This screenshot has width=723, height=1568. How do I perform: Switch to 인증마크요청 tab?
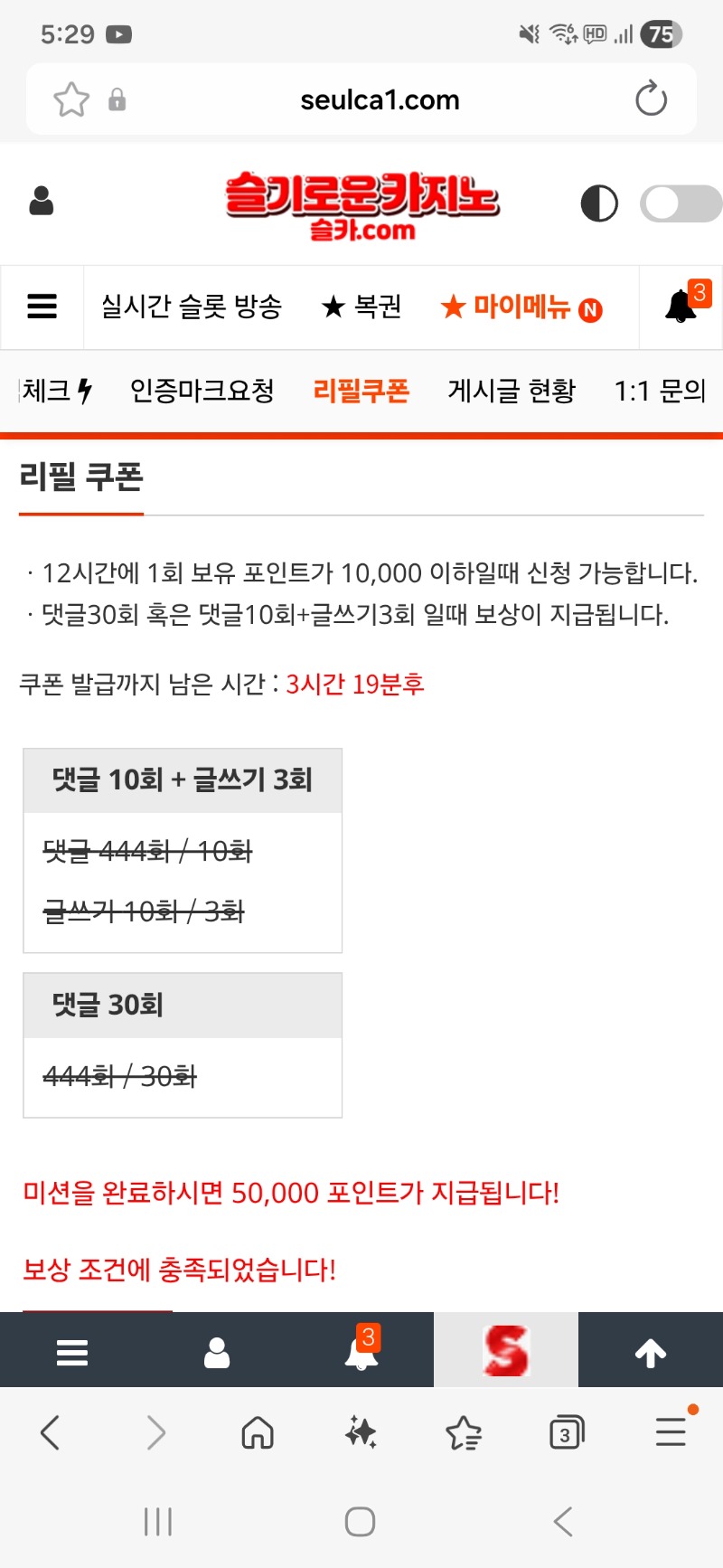(202, 391)
